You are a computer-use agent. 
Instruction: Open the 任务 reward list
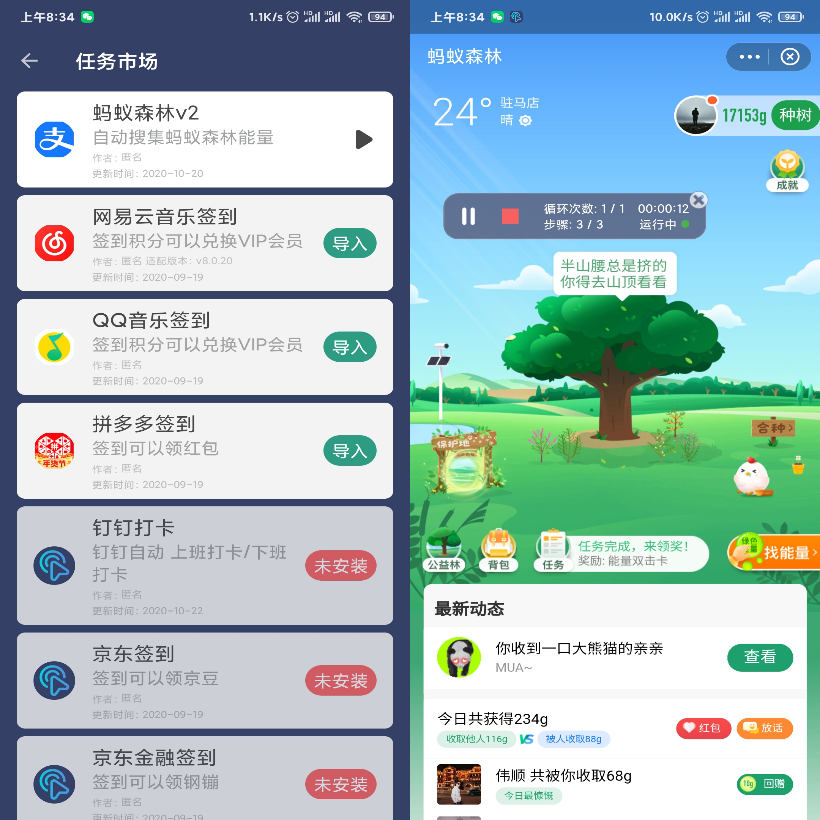click(x=553, y=550)
